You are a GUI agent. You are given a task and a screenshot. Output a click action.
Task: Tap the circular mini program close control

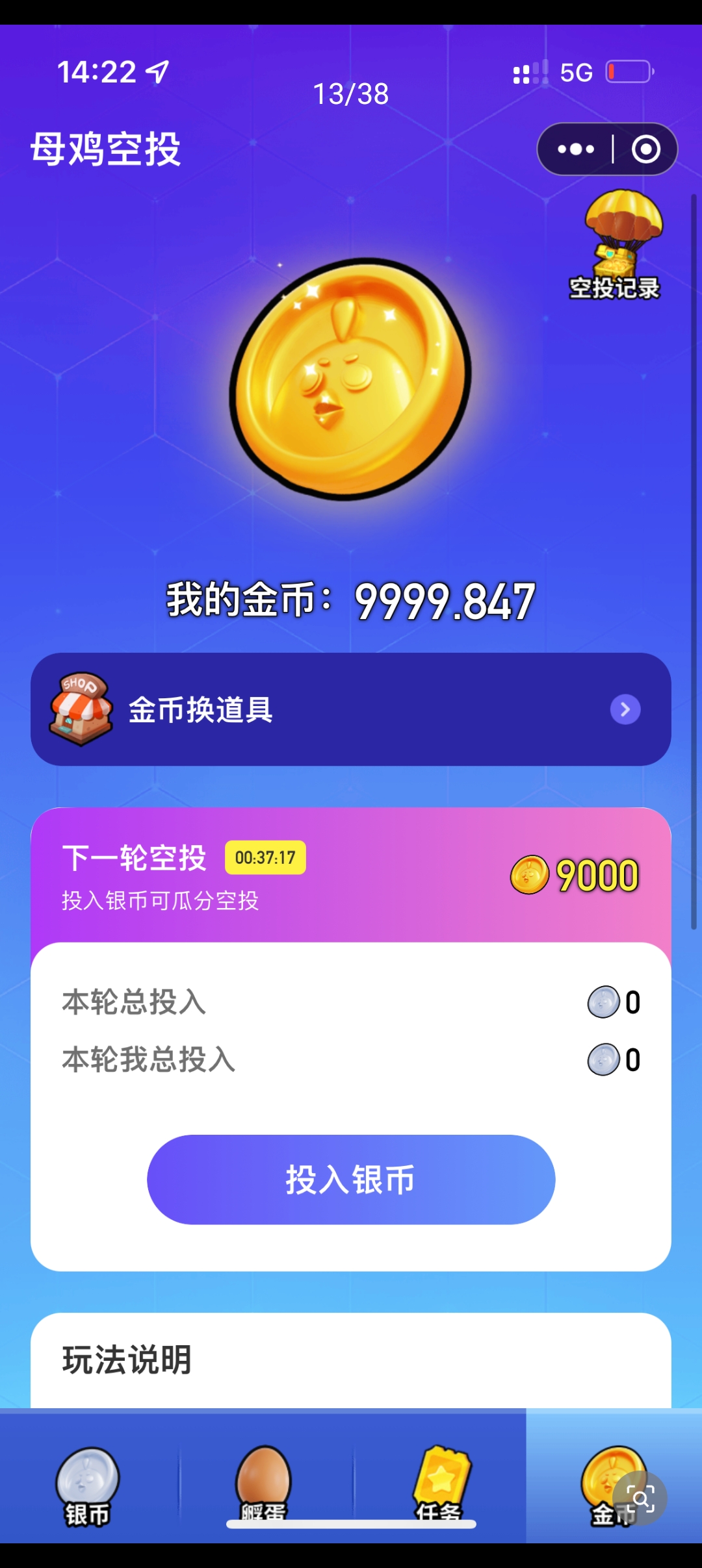click(x=646, y=149)
